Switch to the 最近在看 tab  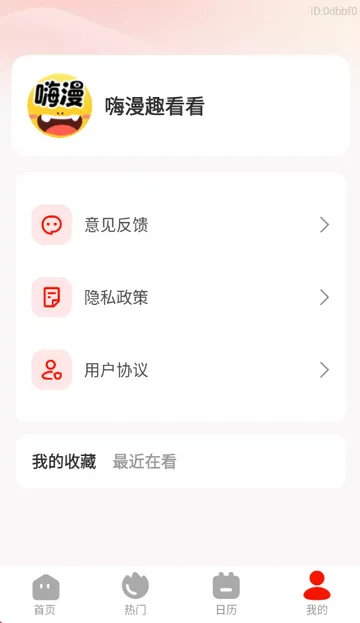pyautogui.click(x=145, y=462)
